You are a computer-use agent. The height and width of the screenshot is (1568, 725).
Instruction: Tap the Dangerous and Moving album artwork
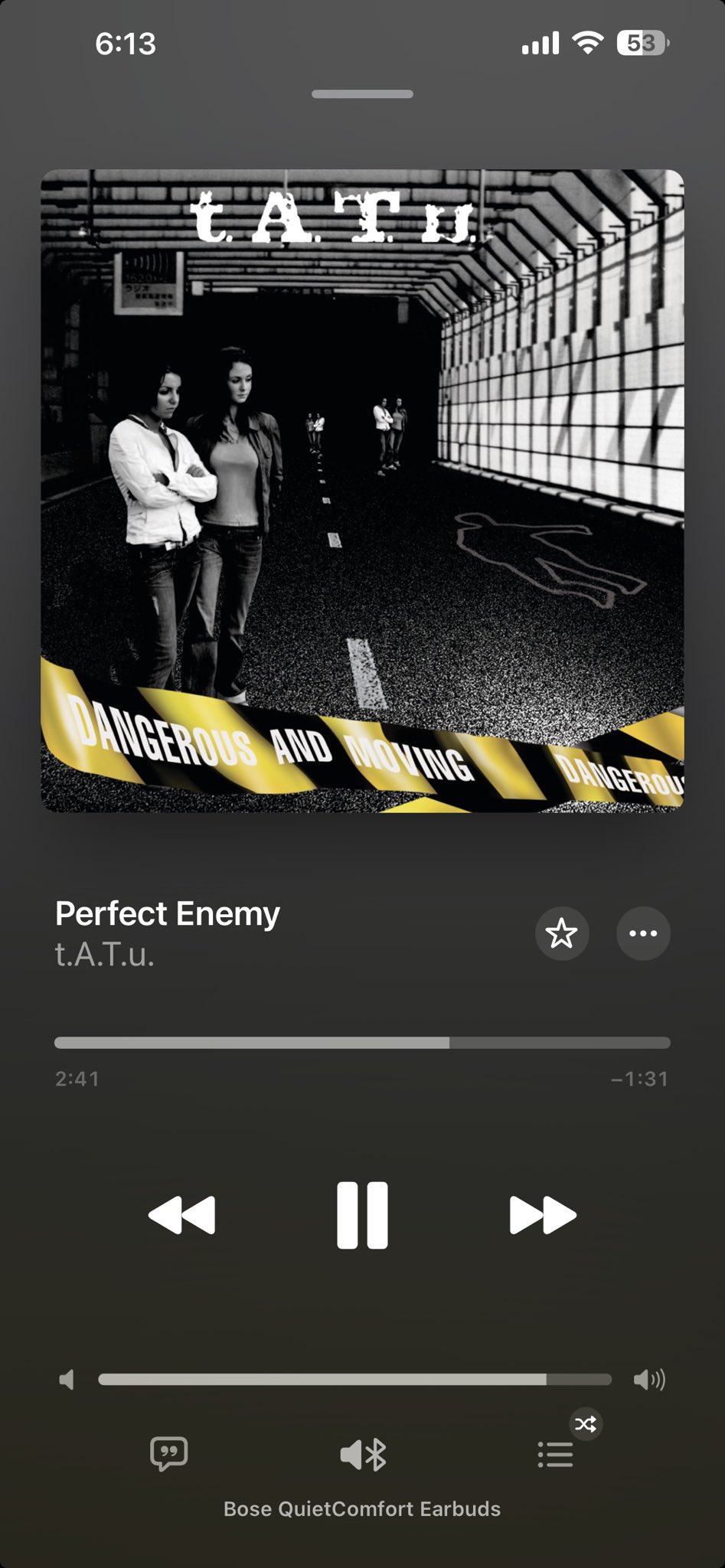click(x=362, y=491)
